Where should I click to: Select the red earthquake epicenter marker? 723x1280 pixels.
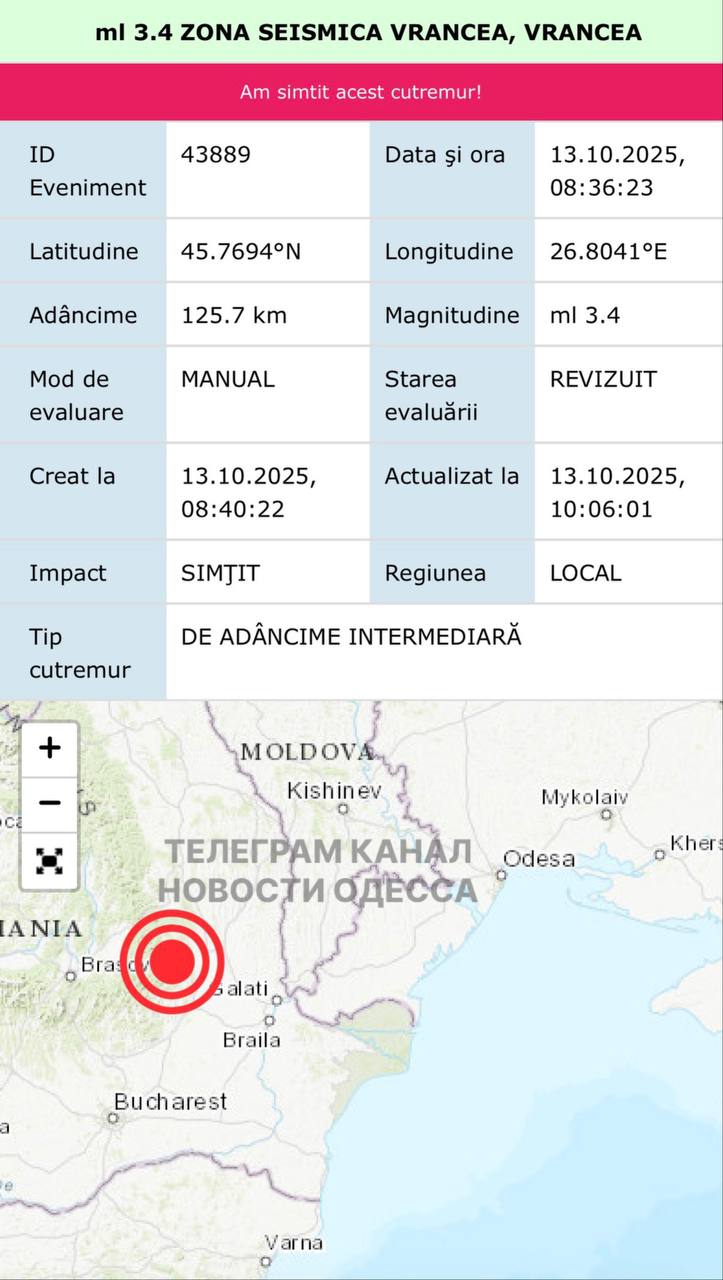click(x=172, y=959)
